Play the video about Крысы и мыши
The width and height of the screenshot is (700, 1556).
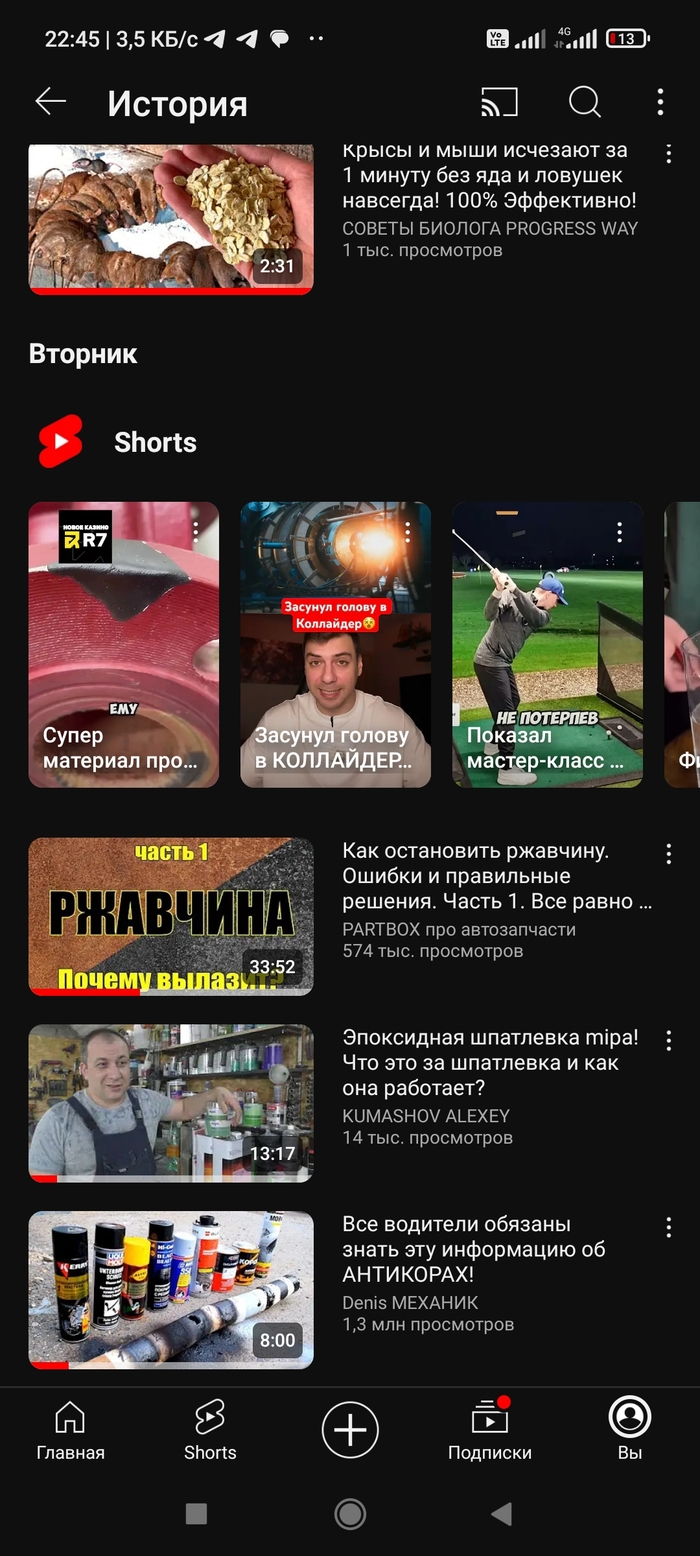pos(171,219)
